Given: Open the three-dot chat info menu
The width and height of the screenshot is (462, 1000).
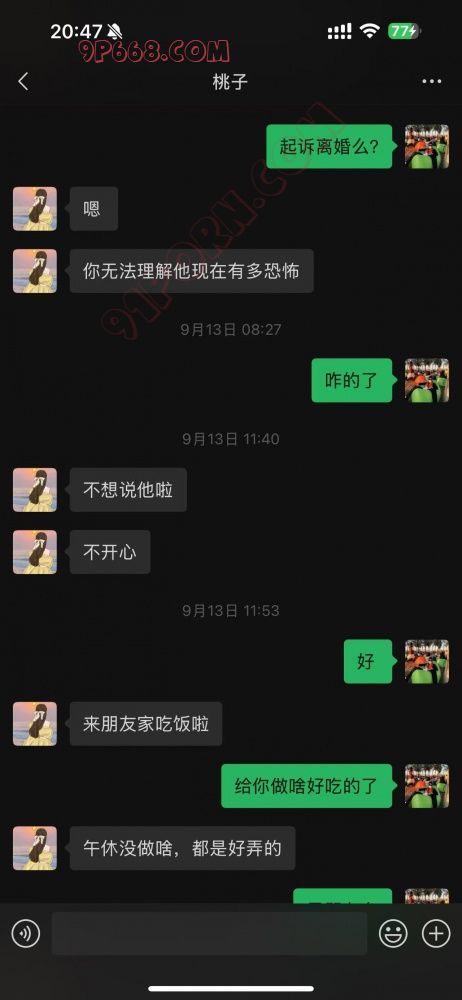Looking at the screenshot, I should (x=431, y=82).
